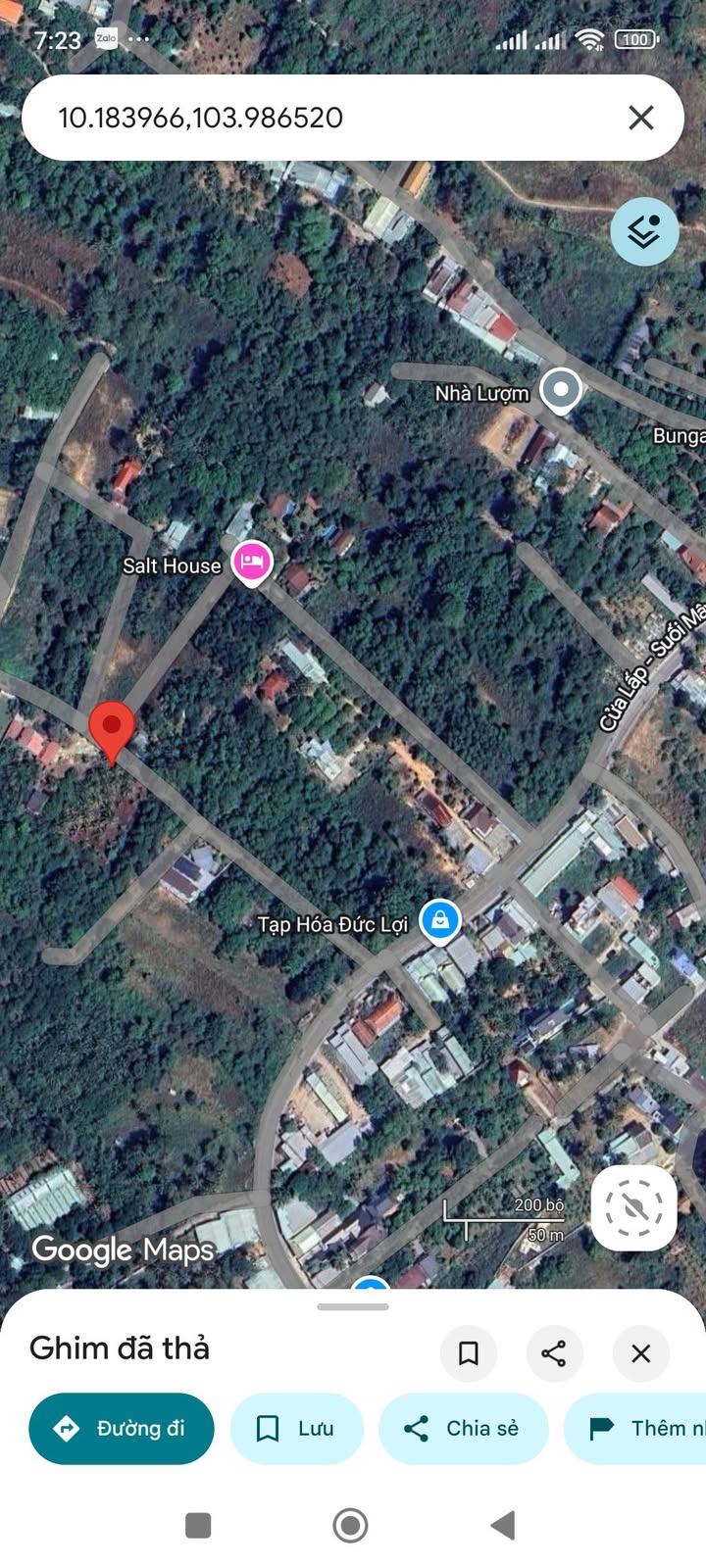Expand the bottom sheet drag handle
This screenshot has height=1568, width=706.
353,1306
